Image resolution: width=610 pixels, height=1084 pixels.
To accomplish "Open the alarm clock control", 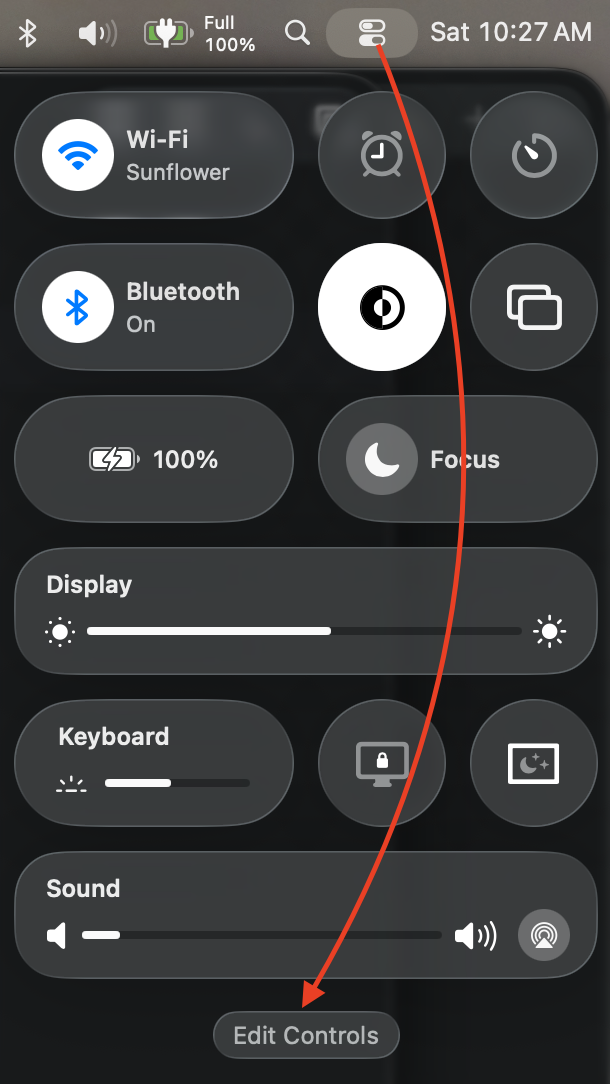I will (381, 155).
